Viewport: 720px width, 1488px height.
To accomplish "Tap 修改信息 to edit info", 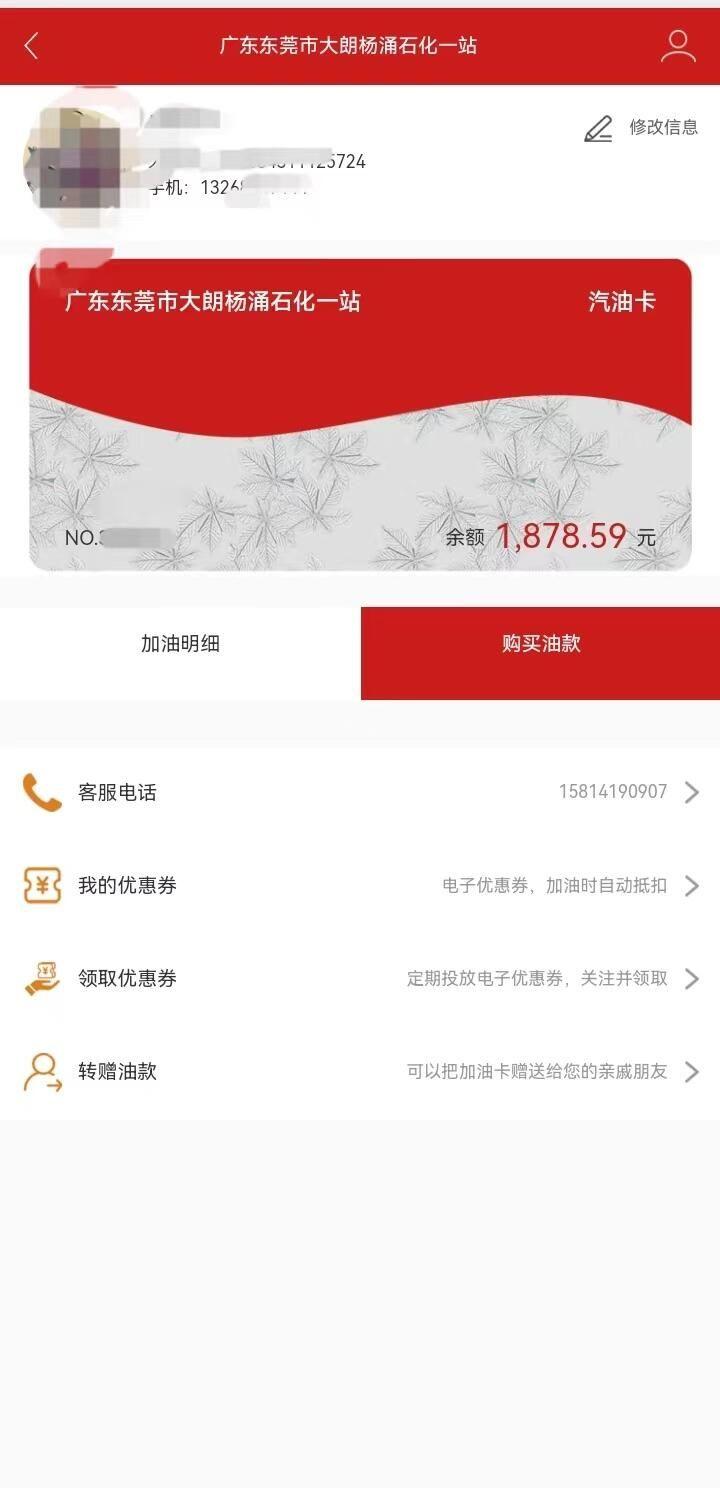I will (x=641, y=128).
